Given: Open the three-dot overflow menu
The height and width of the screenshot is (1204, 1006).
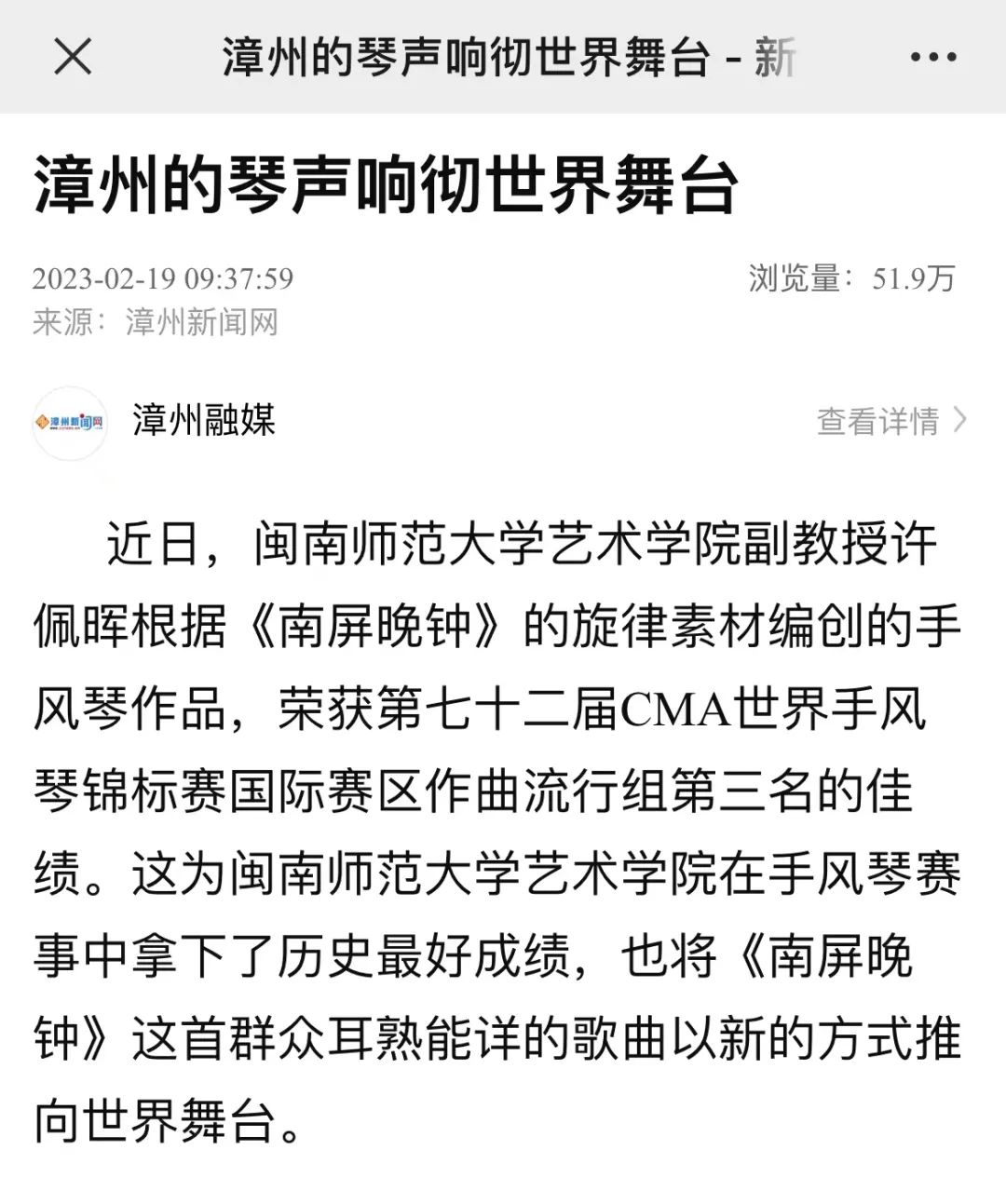Looking at the screenshot, I should (x=932, y=58).
